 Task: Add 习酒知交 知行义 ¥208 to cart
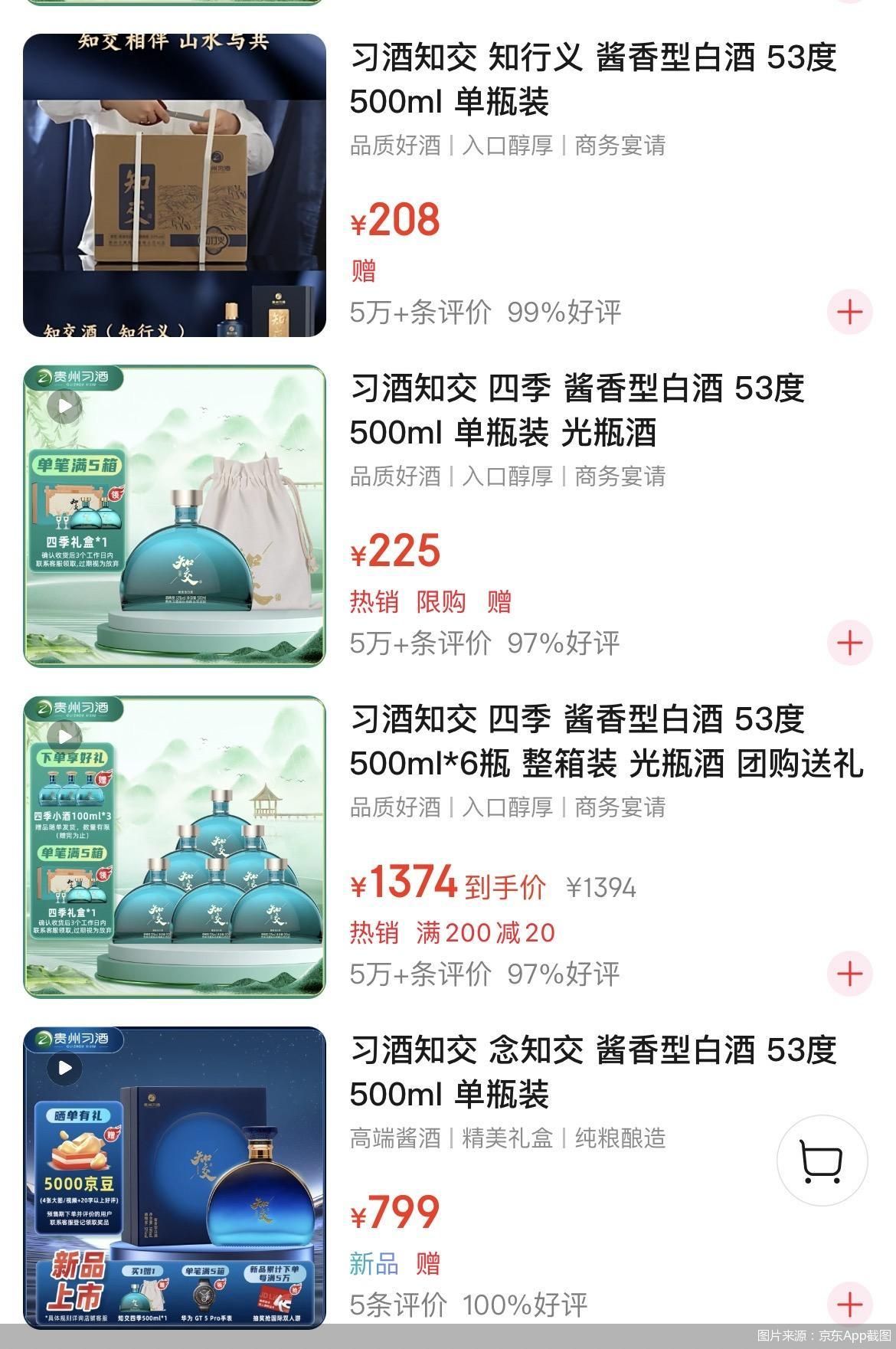tap(849, 312)
